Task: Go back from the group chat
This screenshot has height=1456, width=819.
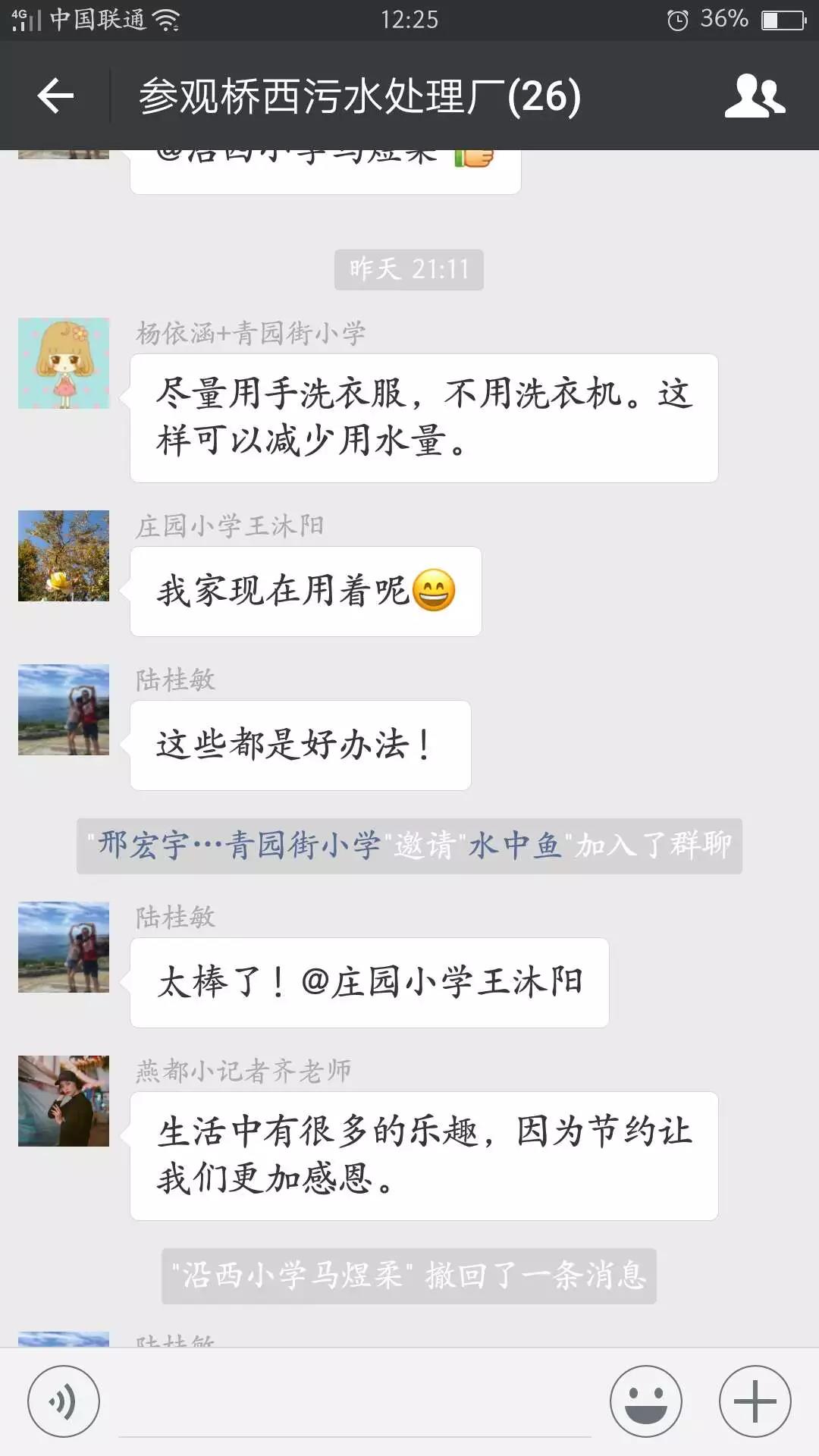Action: tap(55, 96)
